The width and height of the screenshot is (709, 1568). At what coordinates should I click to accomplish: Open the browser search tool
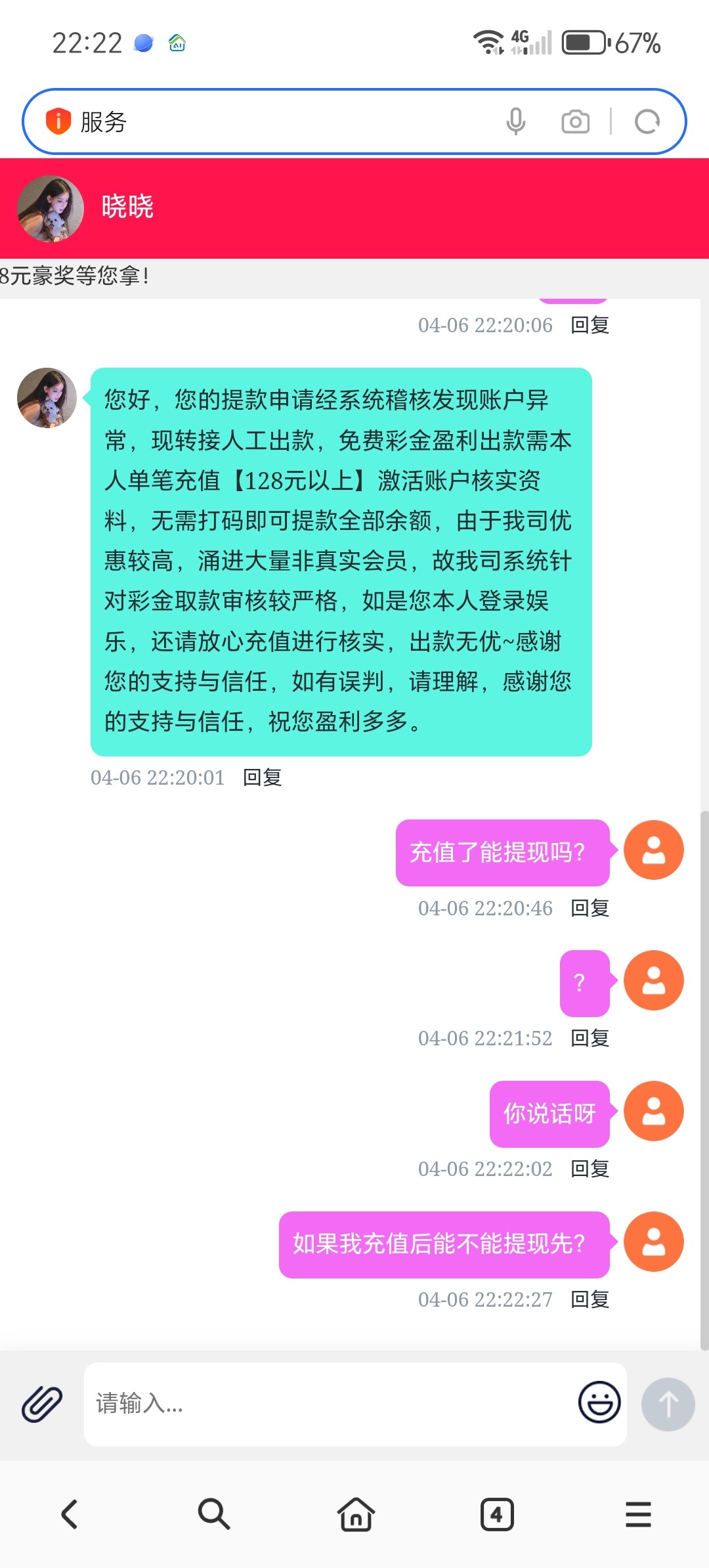214,1514
